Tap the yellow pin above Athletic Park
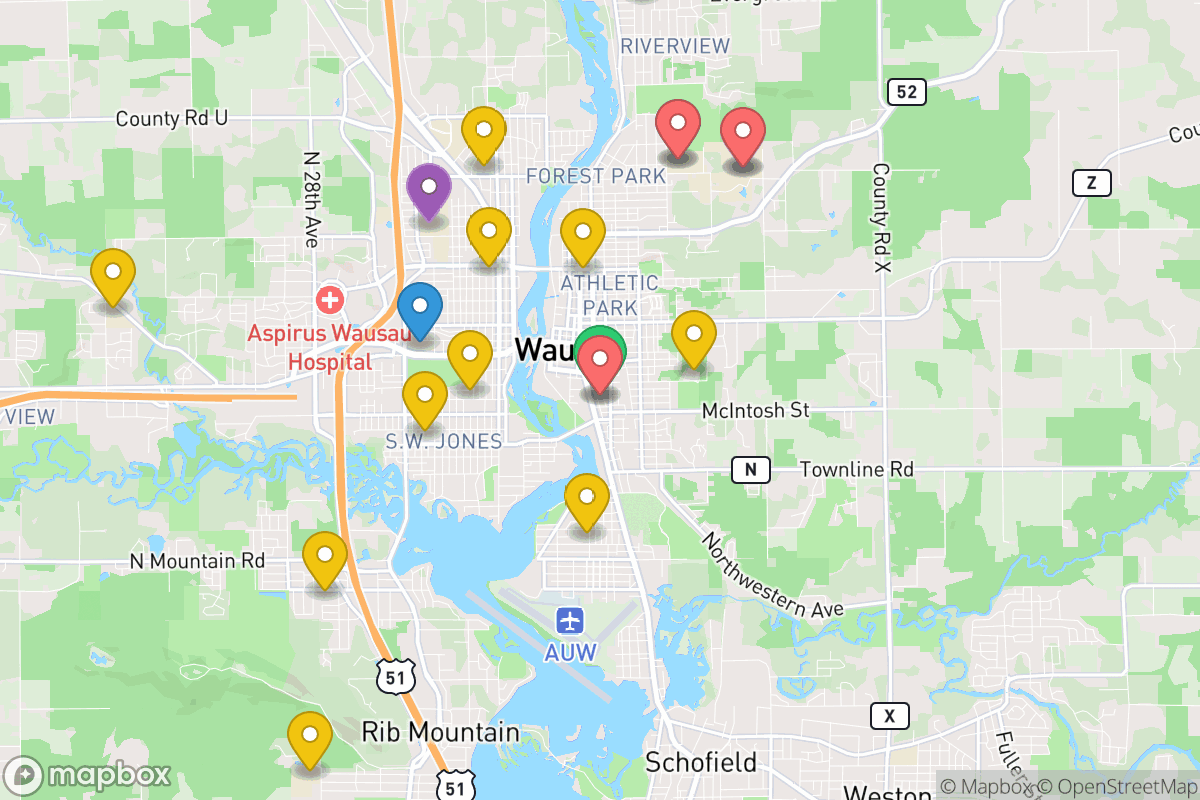Screen dimensions: 1200x800 click(582, 233)
